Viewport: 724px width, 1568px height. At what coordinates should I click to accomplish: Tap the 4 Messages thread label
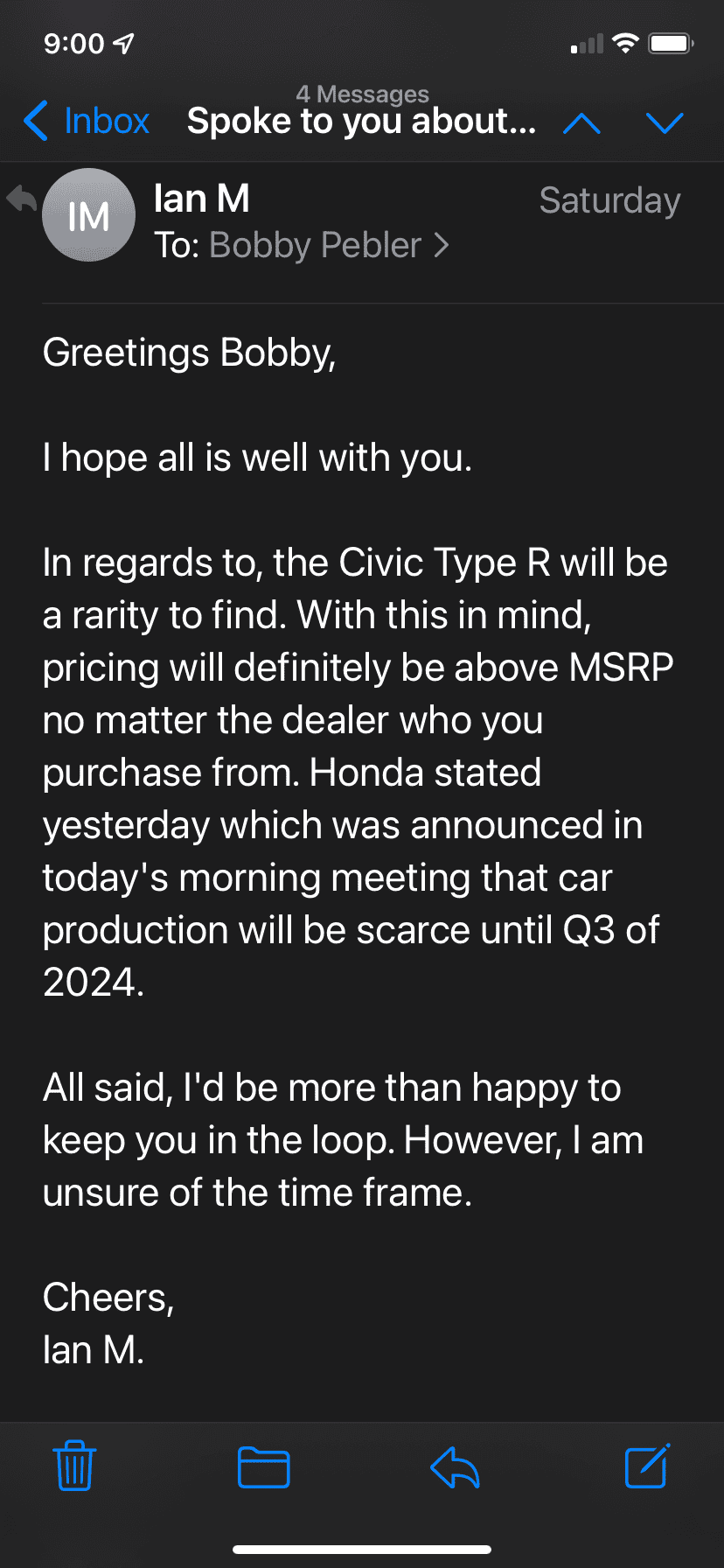coord(362,94)
